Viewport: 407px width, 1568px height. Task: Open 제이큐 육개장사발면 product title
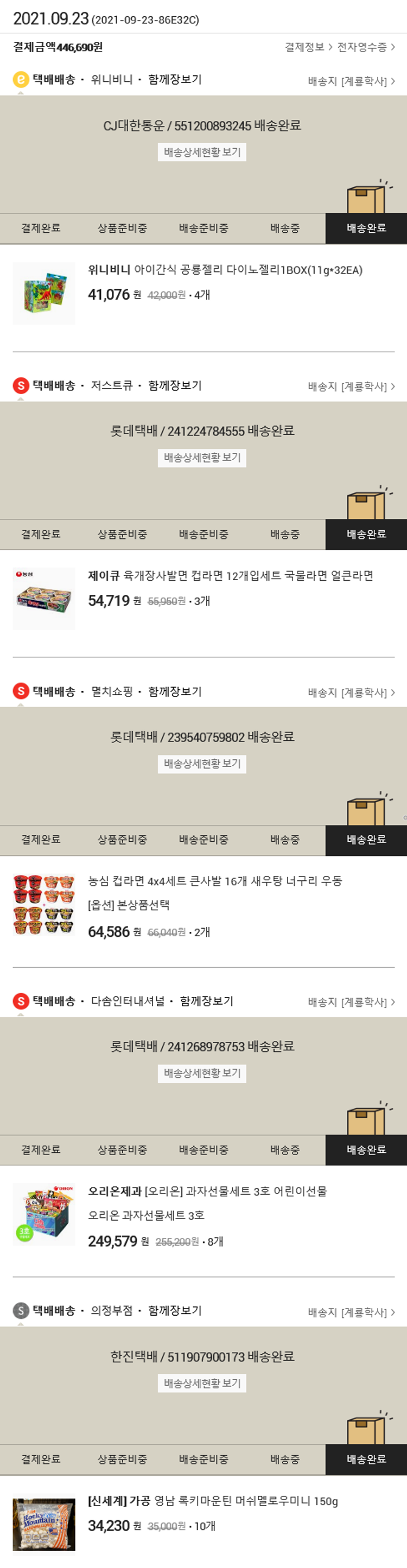(231, 576)
